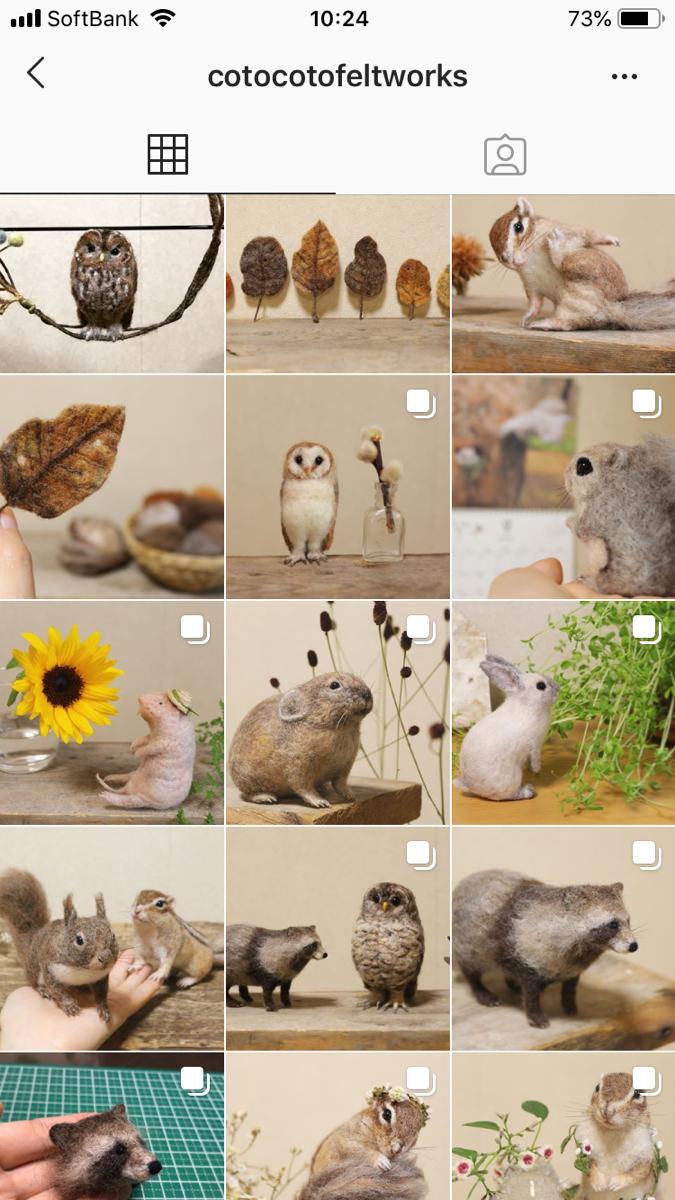Open the single raccoon dog on wood post
Screen dimensions: 675x1200
pos(563,939)
